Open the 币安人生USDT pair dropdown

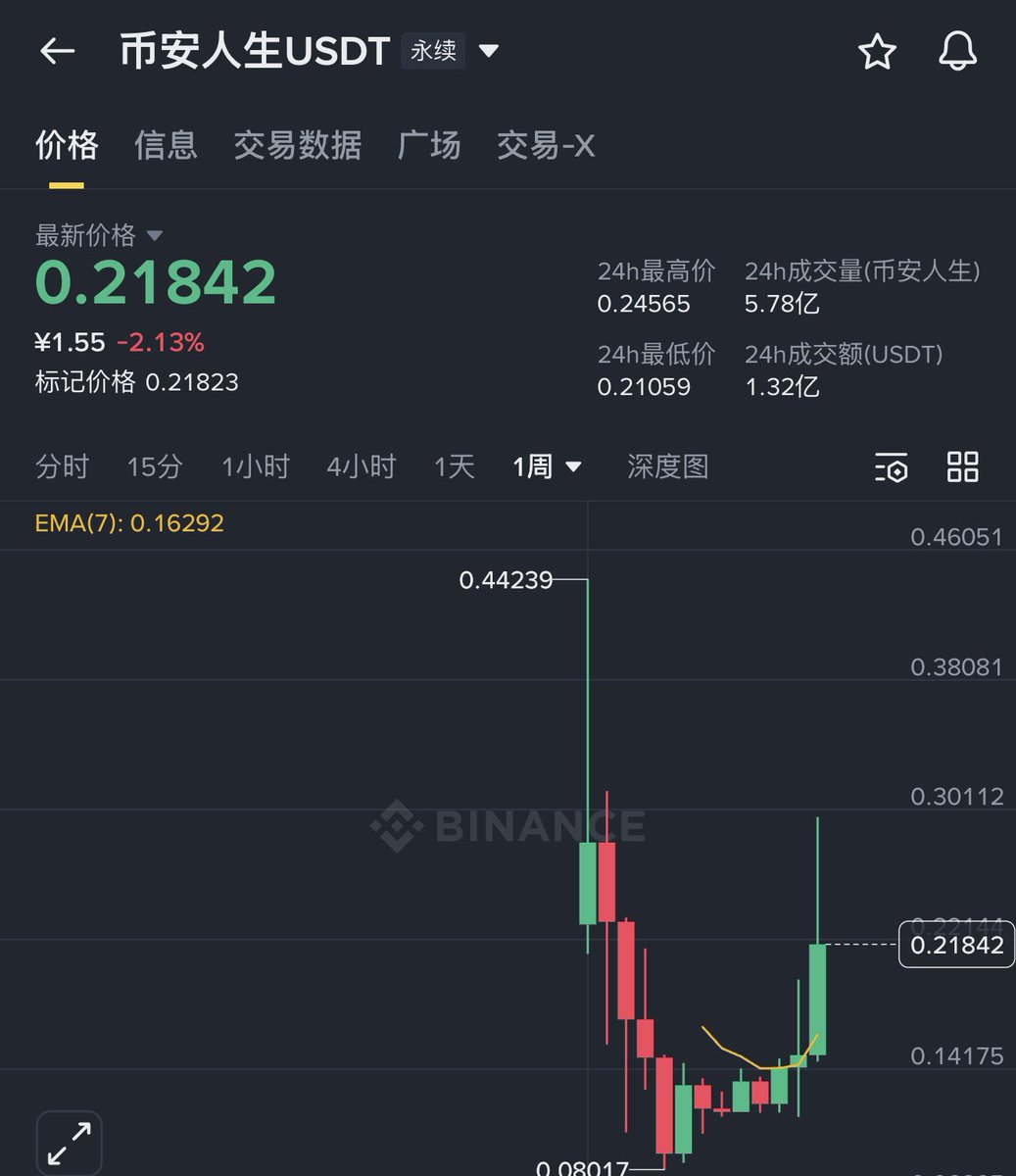[x=489, y=50]
